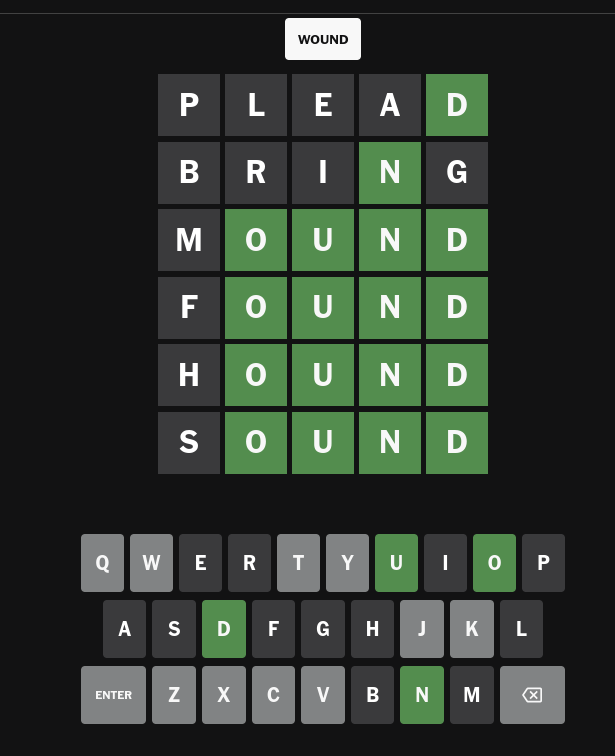
Task: Select the Q key
Action: point(102,563)
